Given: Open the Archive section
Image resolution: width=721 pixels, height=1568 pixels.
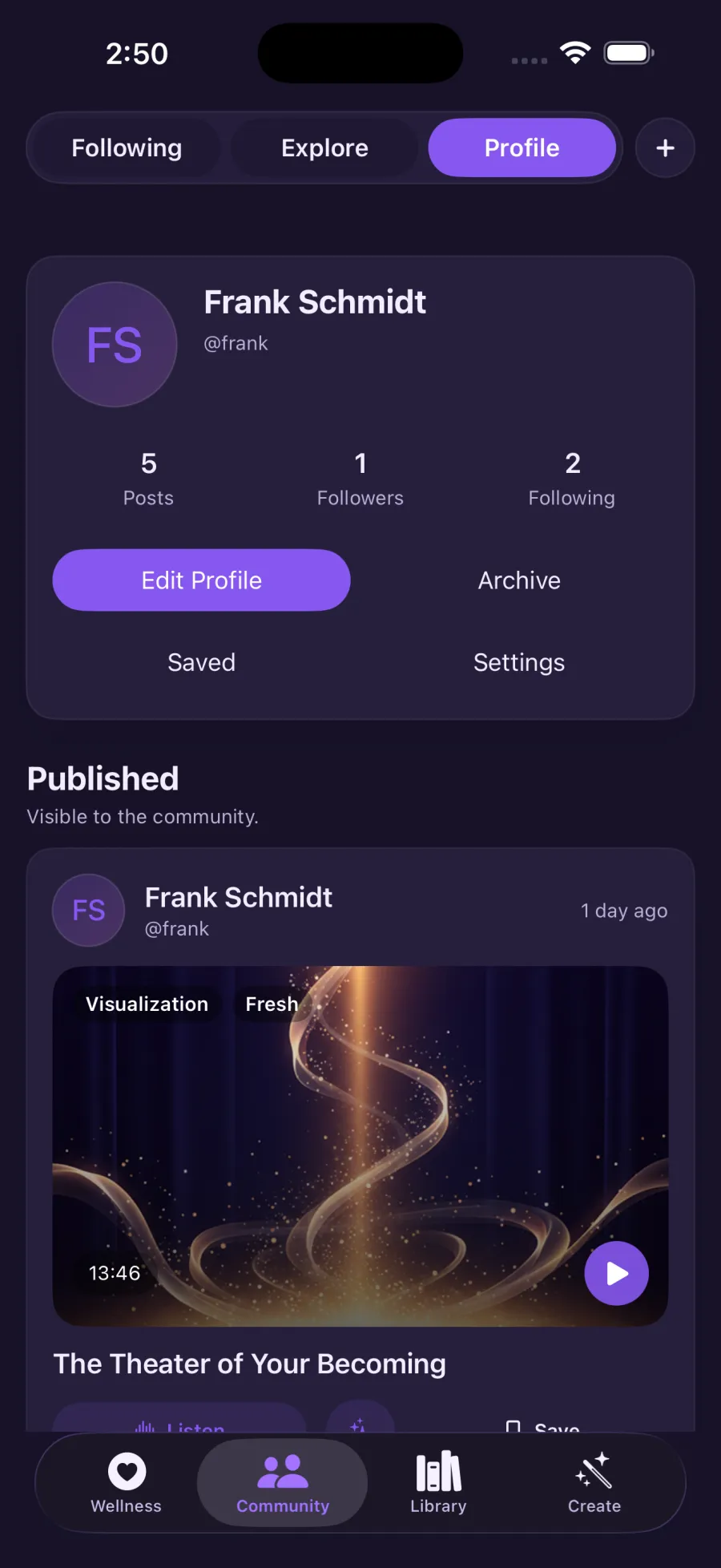Looking at the screenshot, I should tap(519, 580).
